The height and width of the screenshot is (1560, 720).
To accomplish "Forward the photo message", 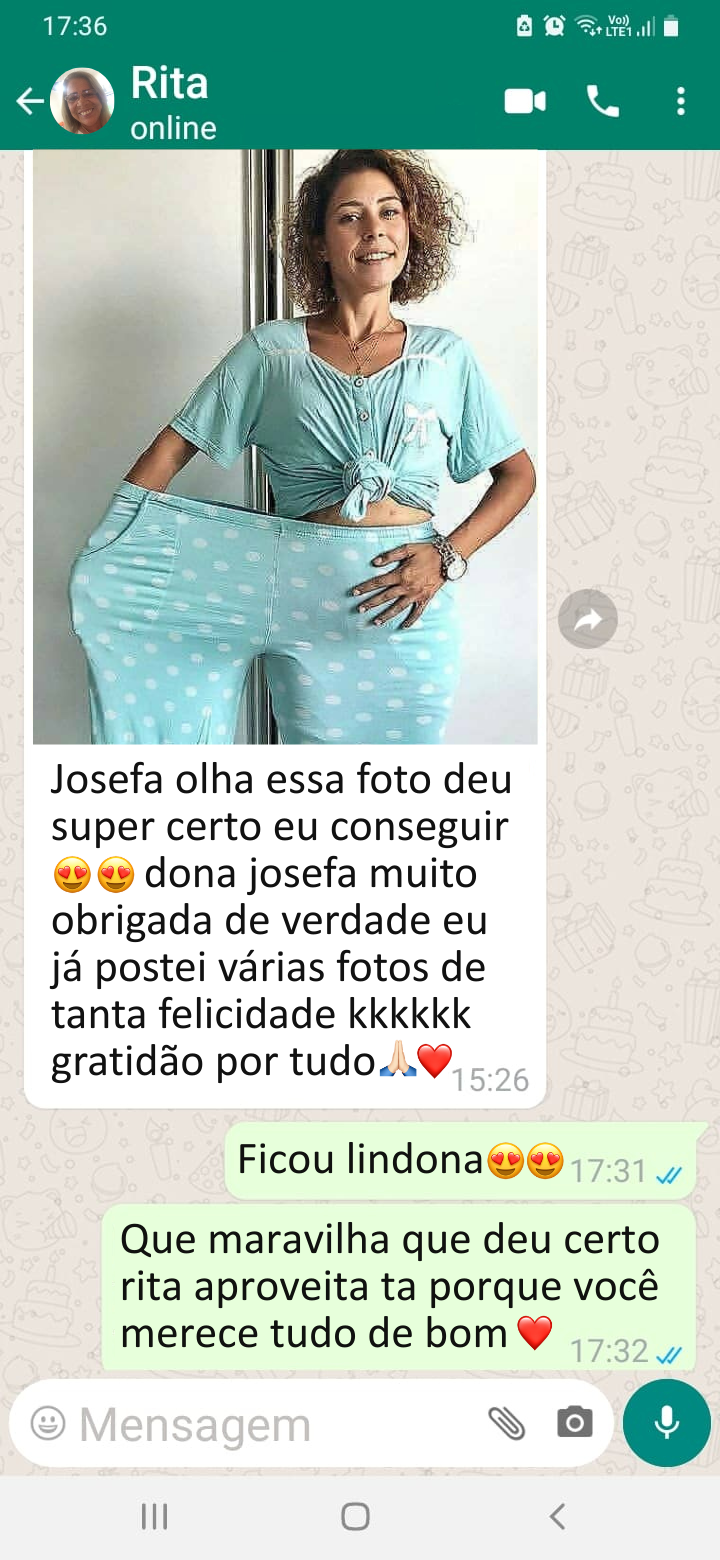I will coord(587,620).
